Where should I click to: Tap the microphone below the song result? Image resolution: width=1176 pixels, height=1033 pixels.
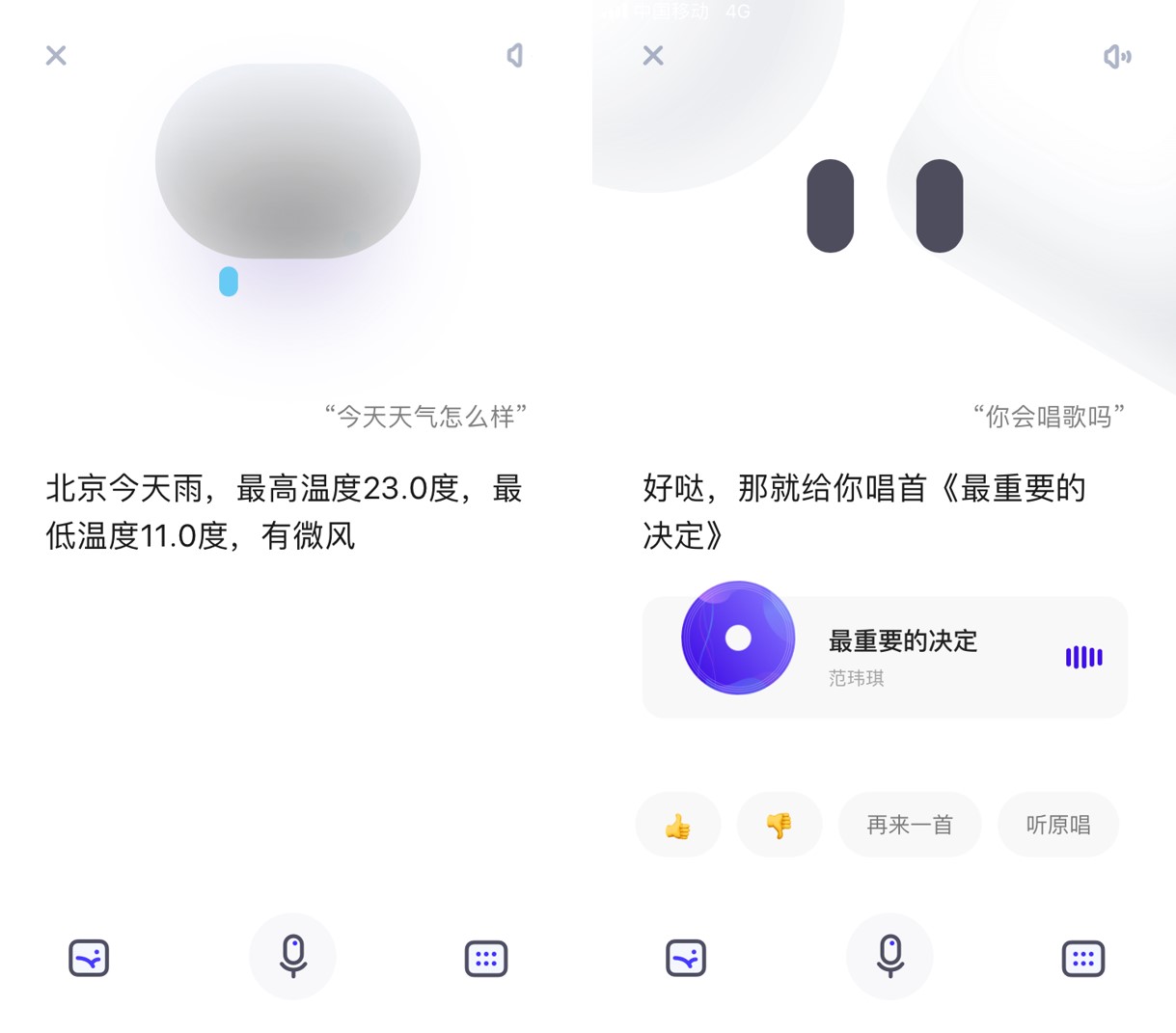point(889,956)
